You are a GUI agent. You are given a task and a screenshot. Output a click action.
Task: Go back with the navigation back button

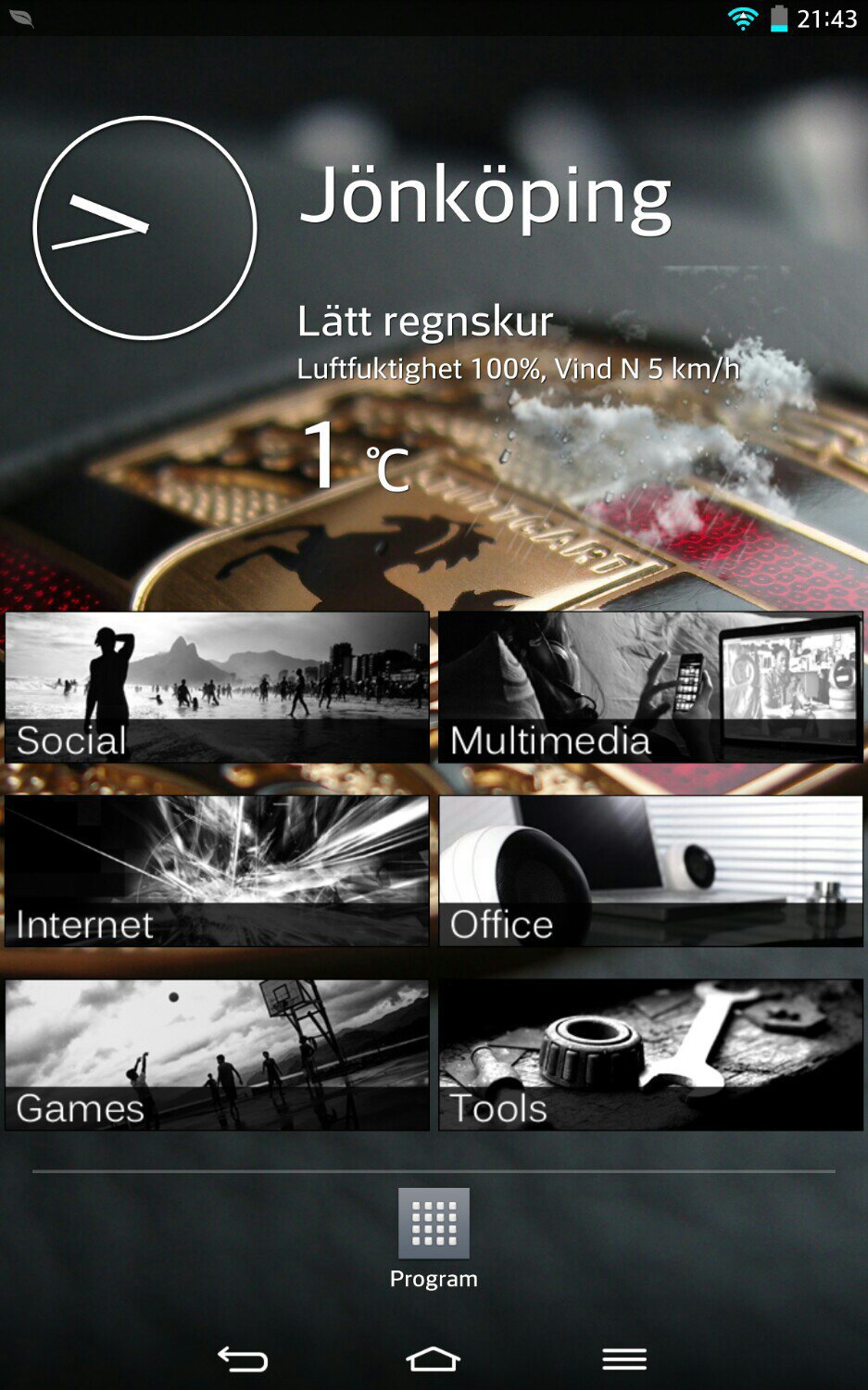coord(243,1358)
